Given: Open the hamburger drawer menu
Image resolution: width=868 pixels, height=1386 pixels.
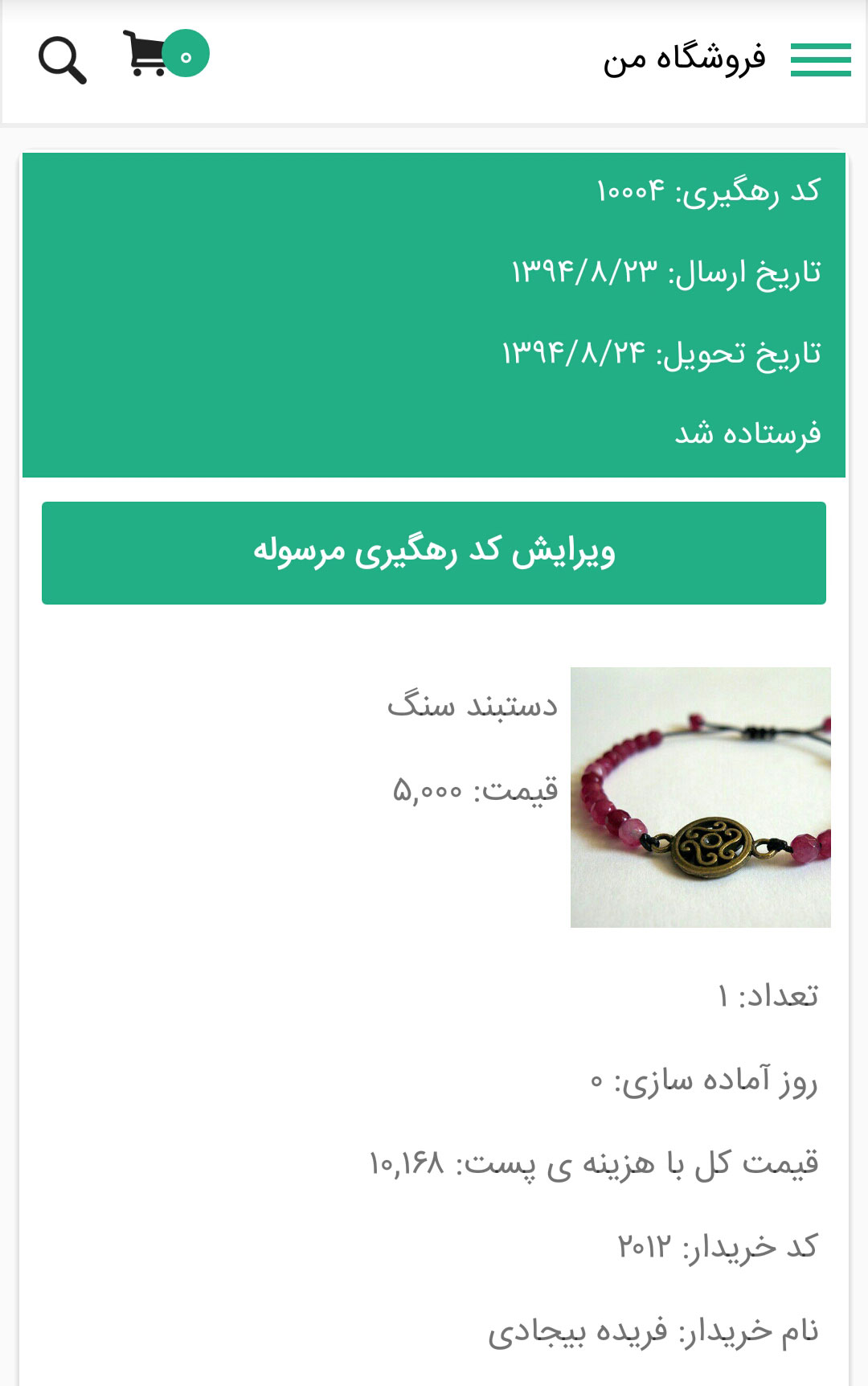Looking at the screenshot, I should 820,60.
